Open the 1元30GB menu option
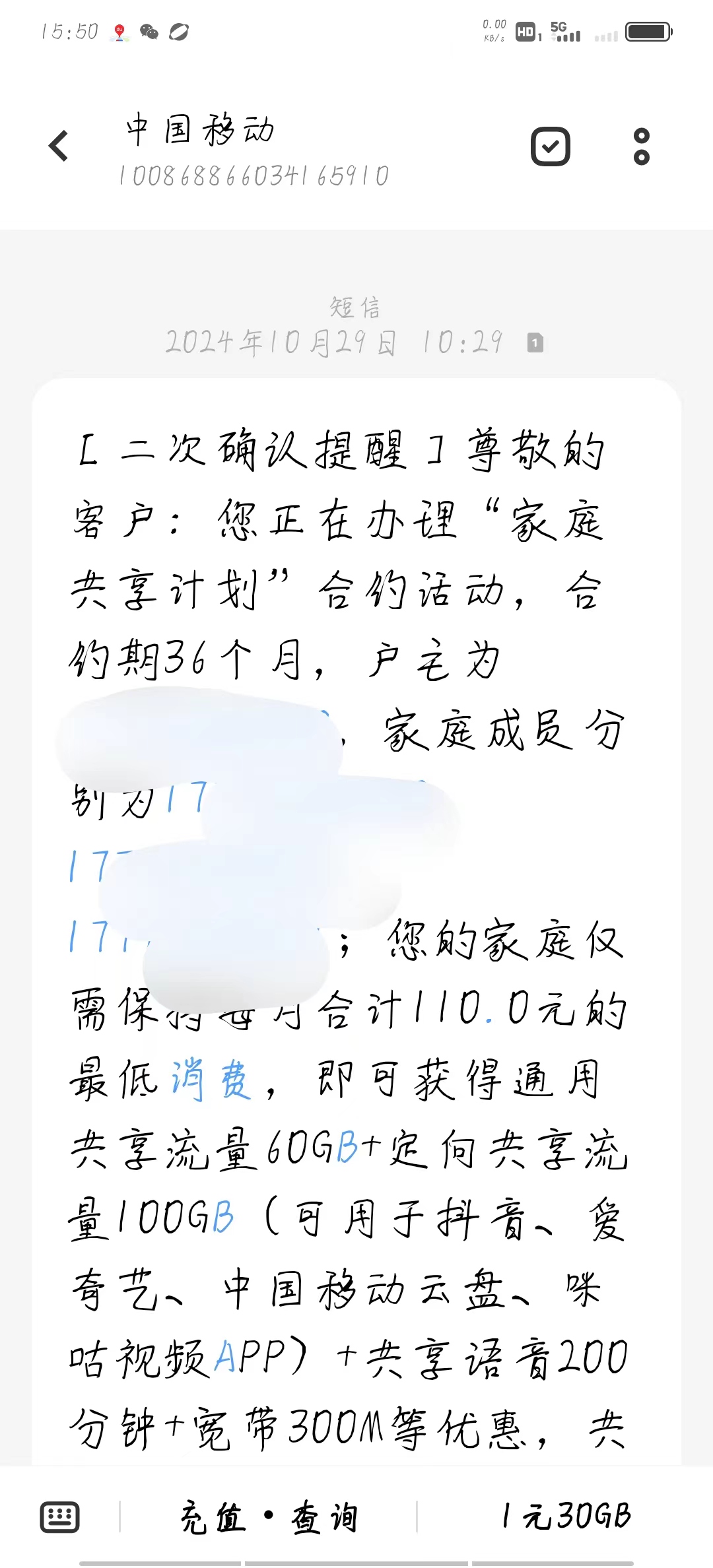Image resolution: width=713 pixels, height=1568 pixels. (566, 1517)
